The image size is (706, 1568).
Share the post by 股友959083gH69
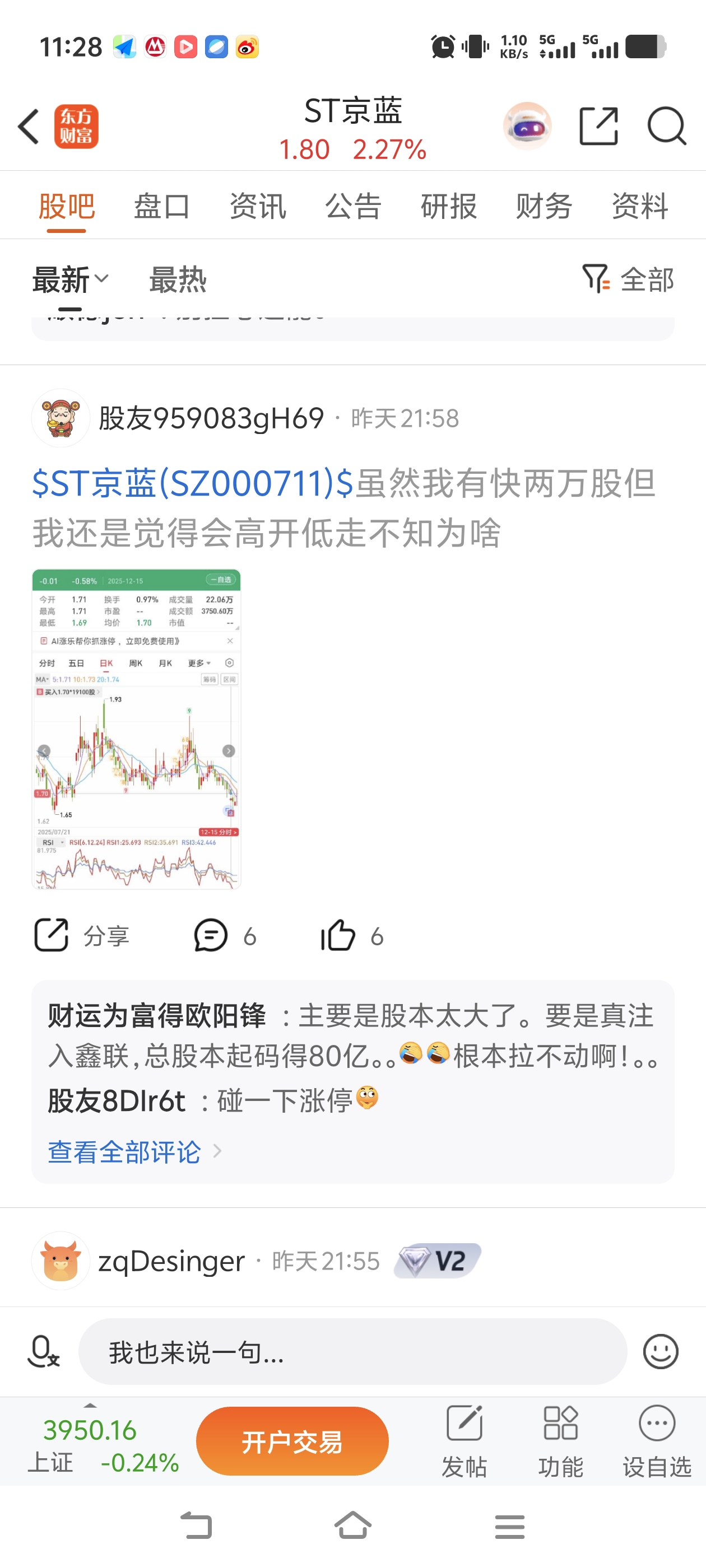[82, 936]
